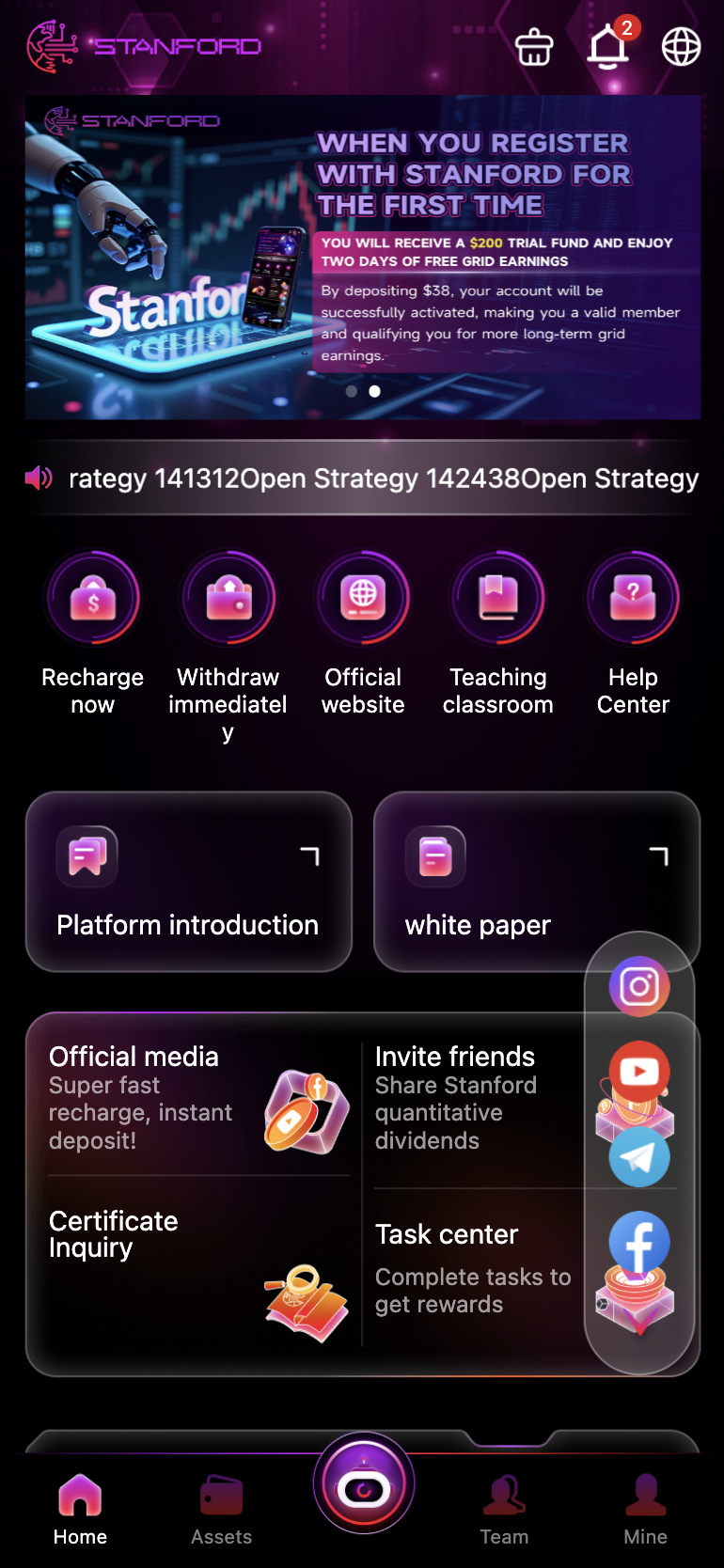Open the Instagram link
Screen dimensions: 724x1568
[x=639, y=986]
